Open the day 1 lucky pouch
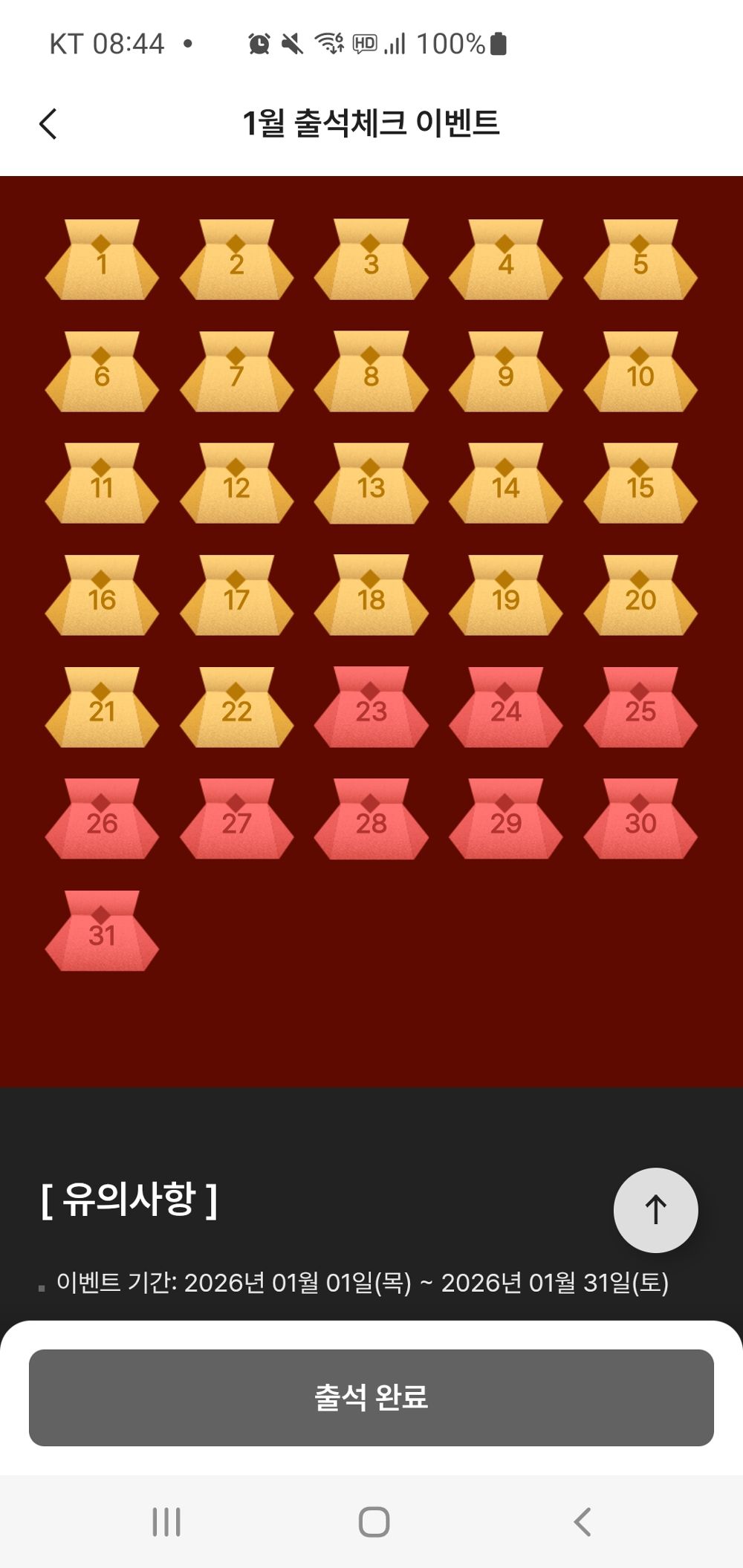This screenshot has width=743, height=1568. click(102, 261)
